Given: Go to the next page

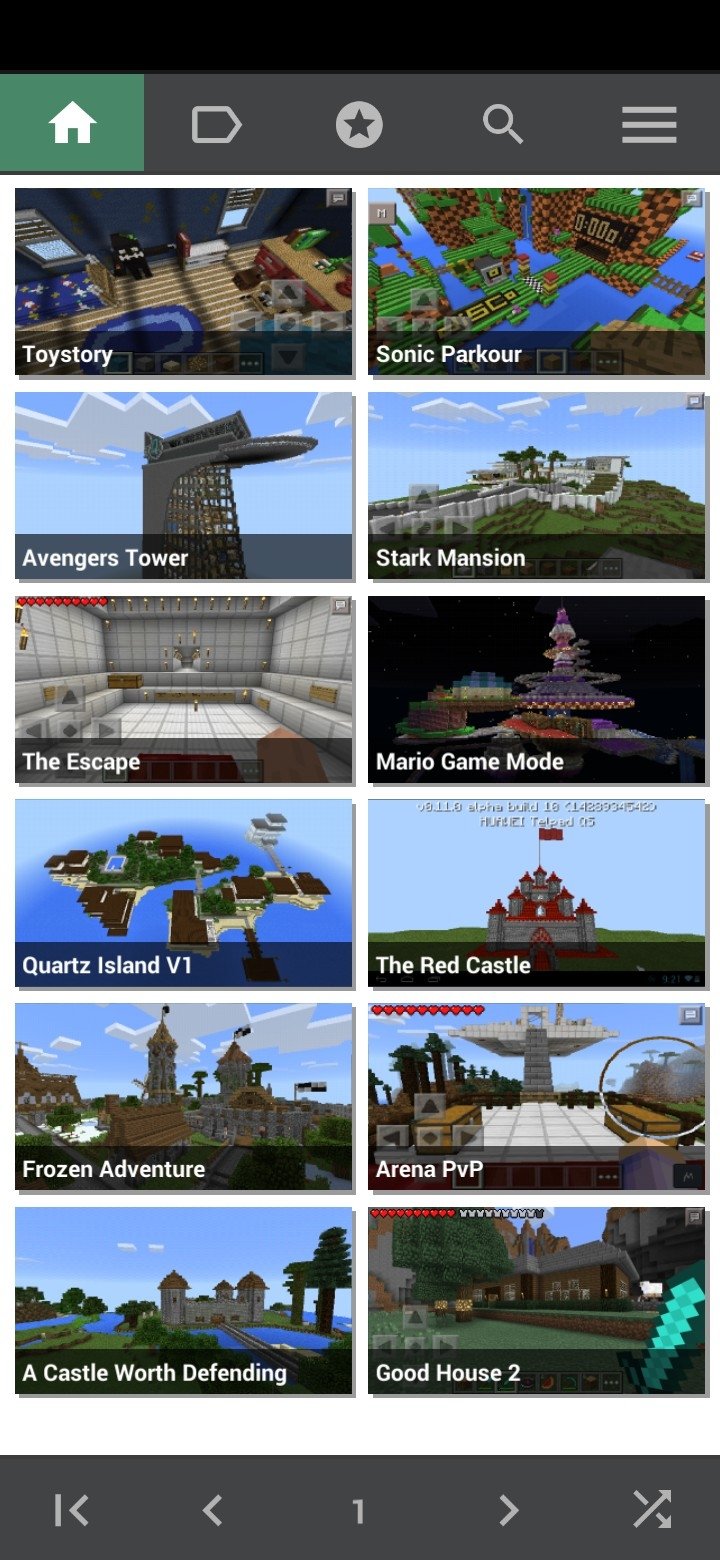Looking at the screenshot, I should click(509, 1509).
